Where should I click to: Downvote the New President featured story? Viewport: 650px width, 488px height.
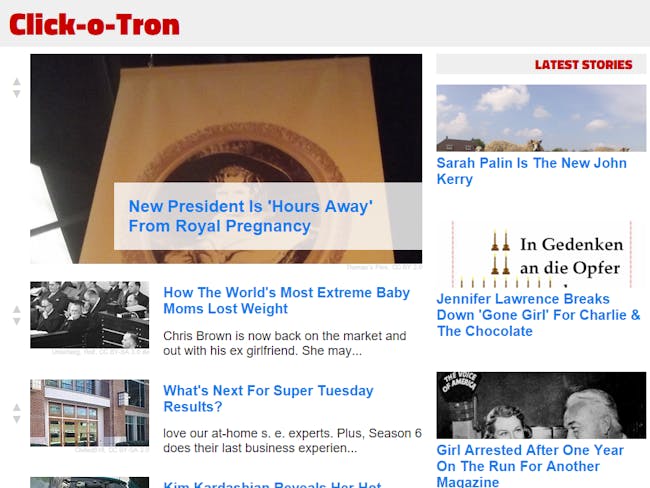16,94
